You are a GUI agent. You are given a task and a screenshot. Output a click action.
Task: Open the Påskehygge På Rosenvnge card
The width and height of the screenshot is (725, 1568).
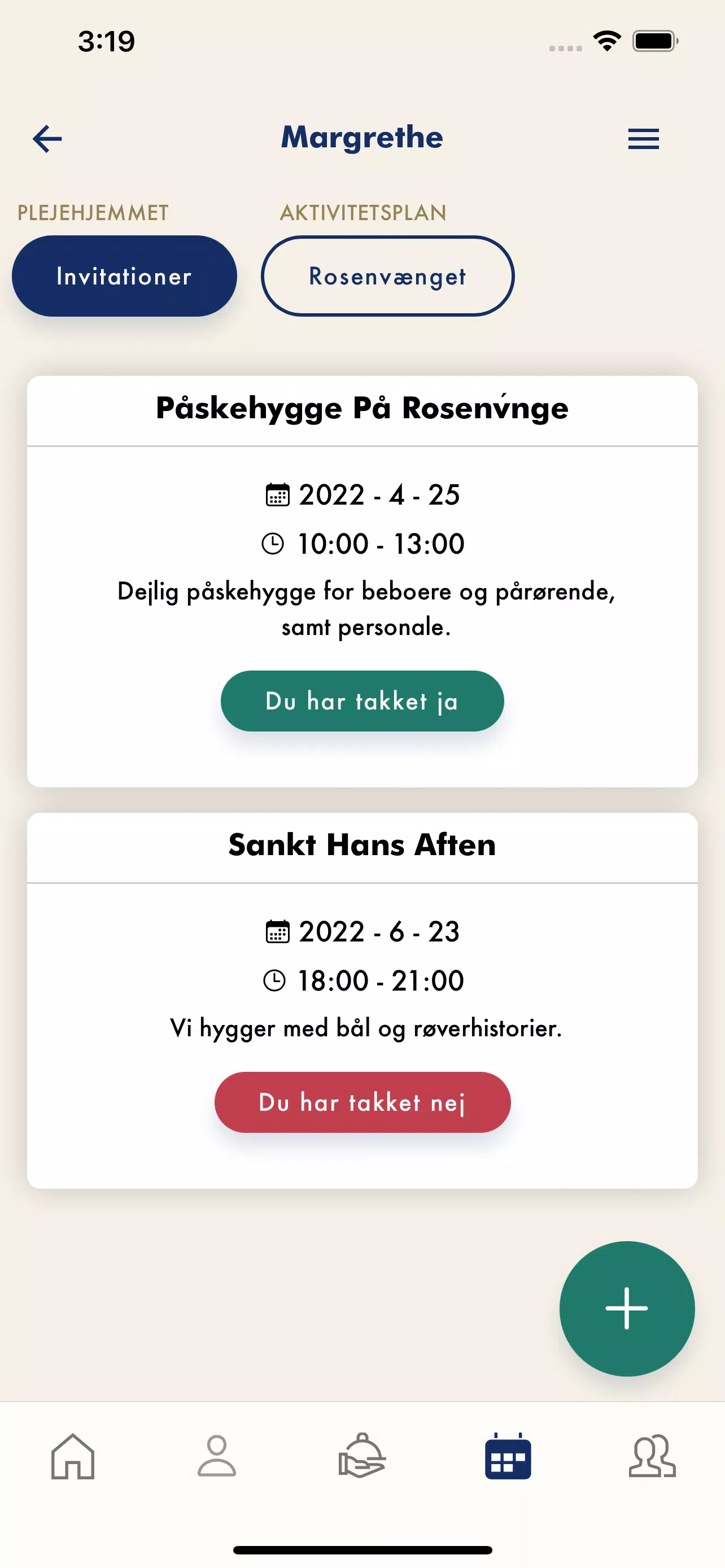tap(362, 409)
